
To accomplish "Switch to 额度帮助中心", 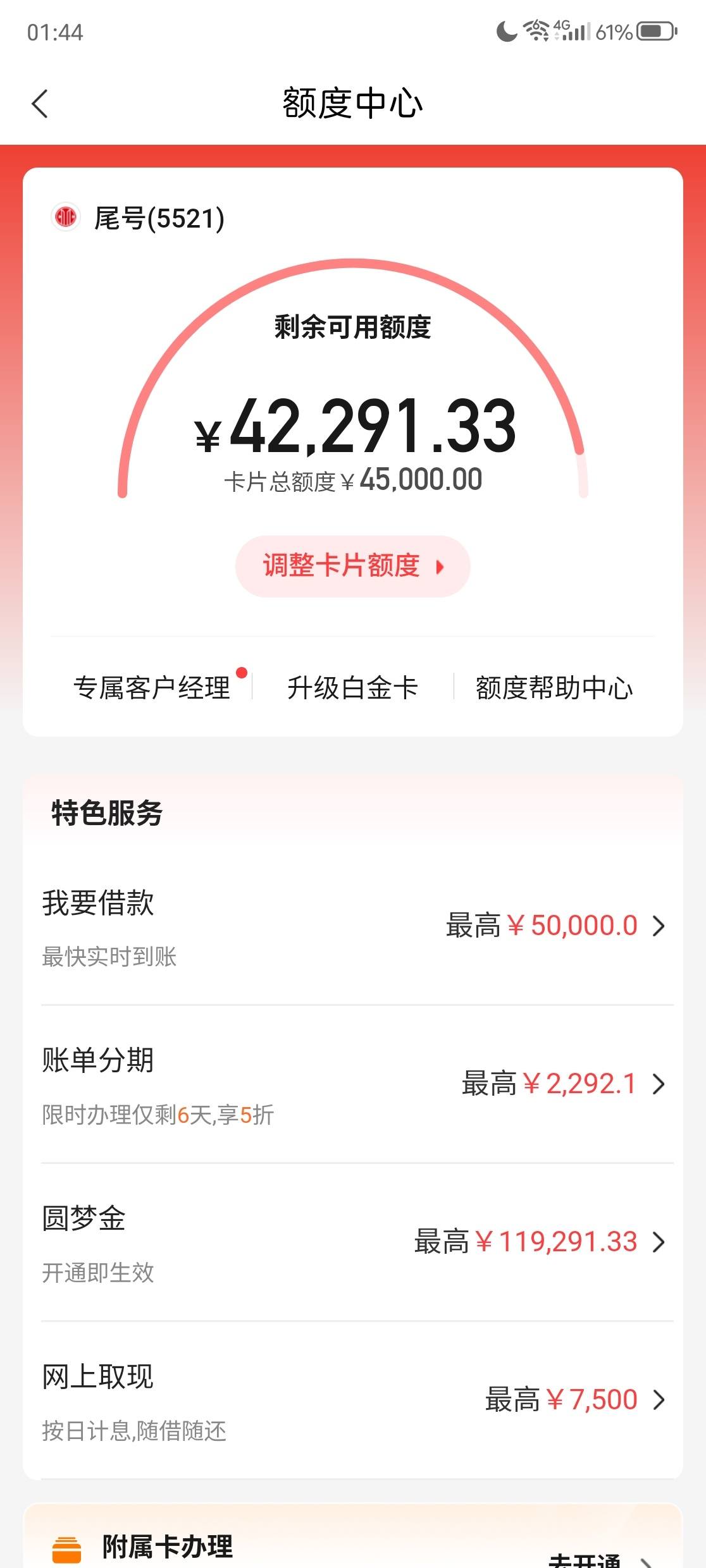I will click(553, 689).
